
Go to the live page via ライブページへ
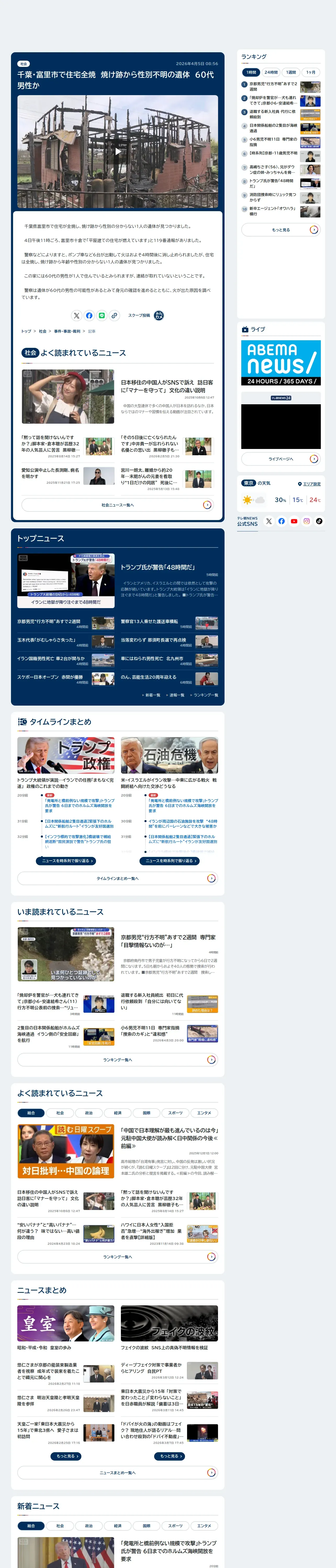click(x=281, y=459)
